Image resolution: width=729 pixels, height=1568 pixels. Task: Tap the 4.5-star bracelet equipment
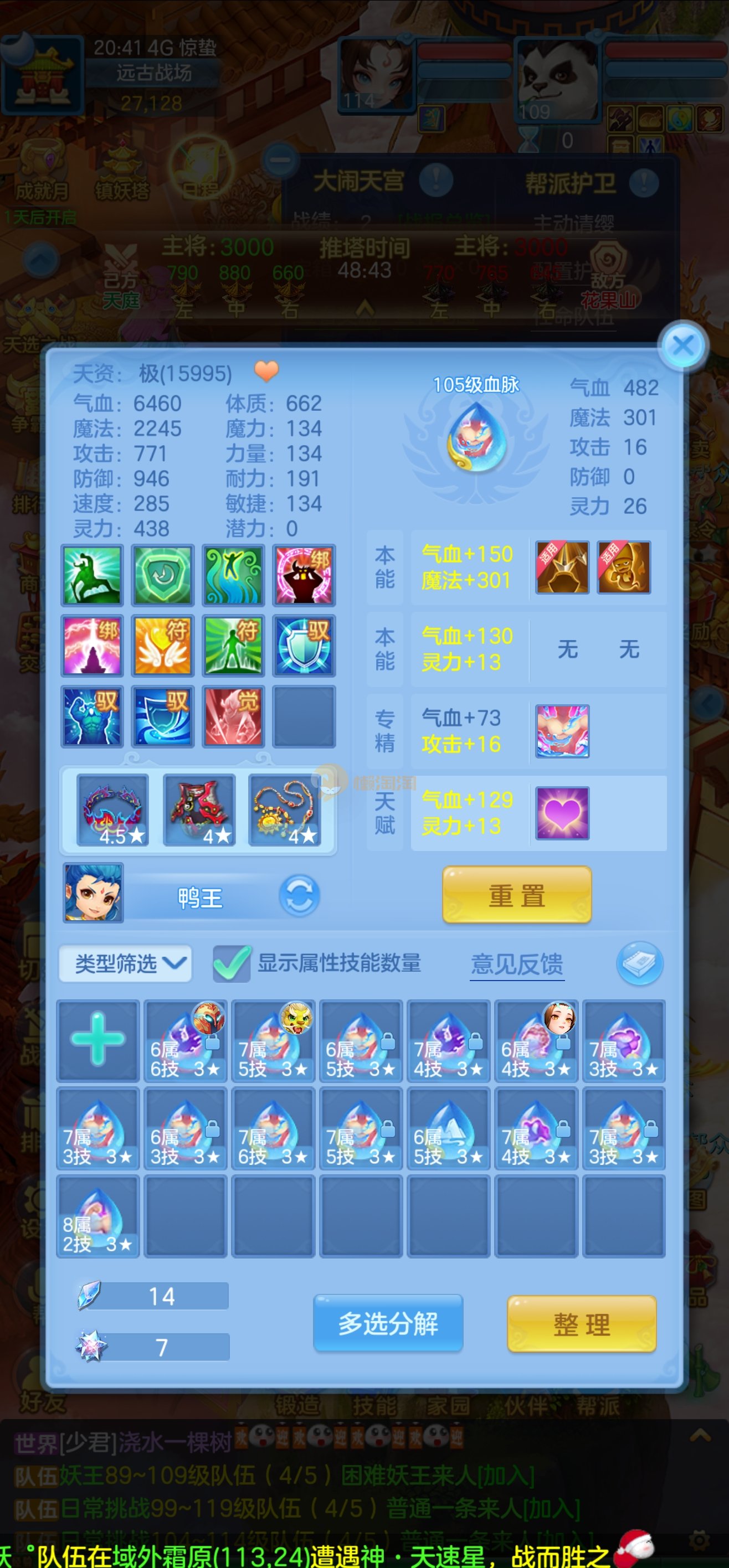pos(112,810)
